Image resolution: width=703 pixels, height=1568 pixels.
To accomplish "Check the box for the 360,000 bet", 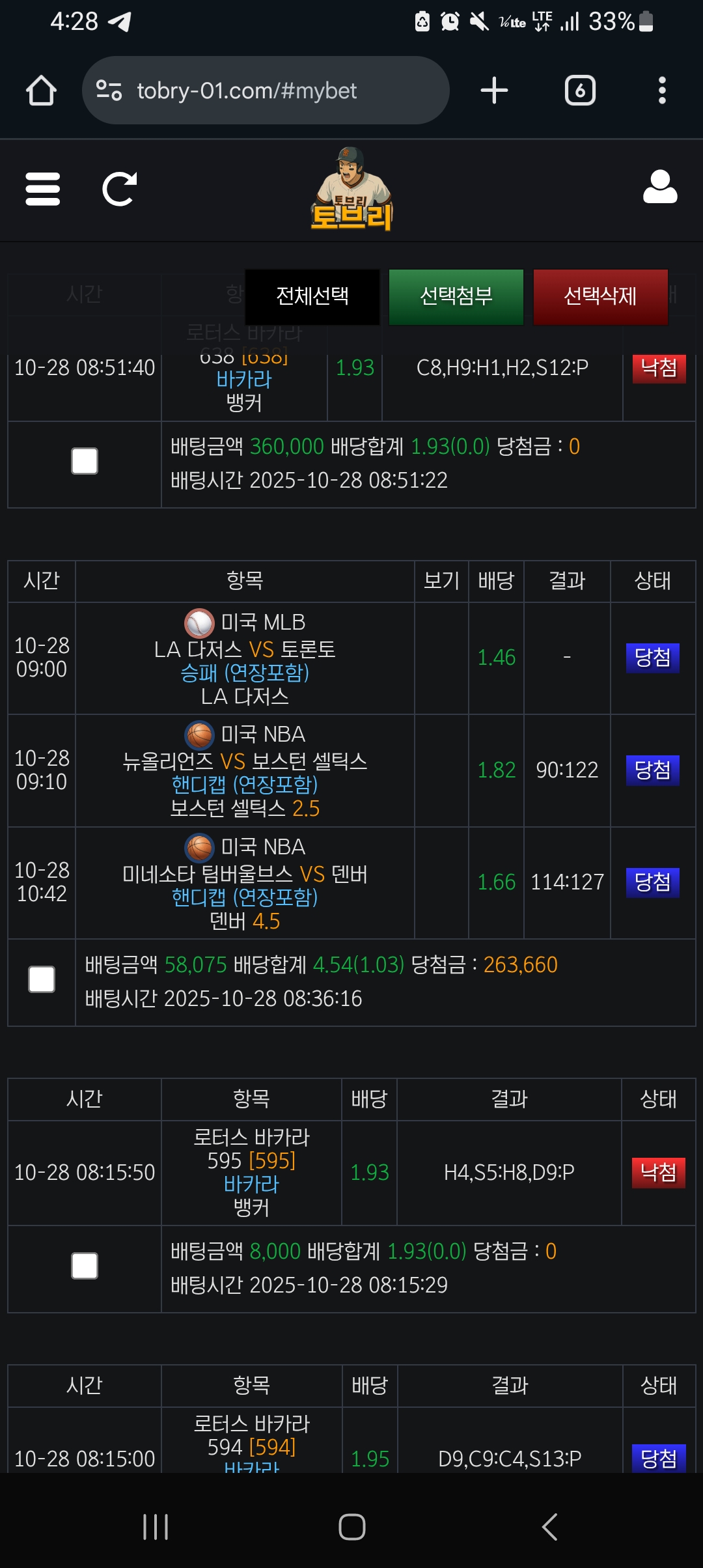I will pos(85,461).
